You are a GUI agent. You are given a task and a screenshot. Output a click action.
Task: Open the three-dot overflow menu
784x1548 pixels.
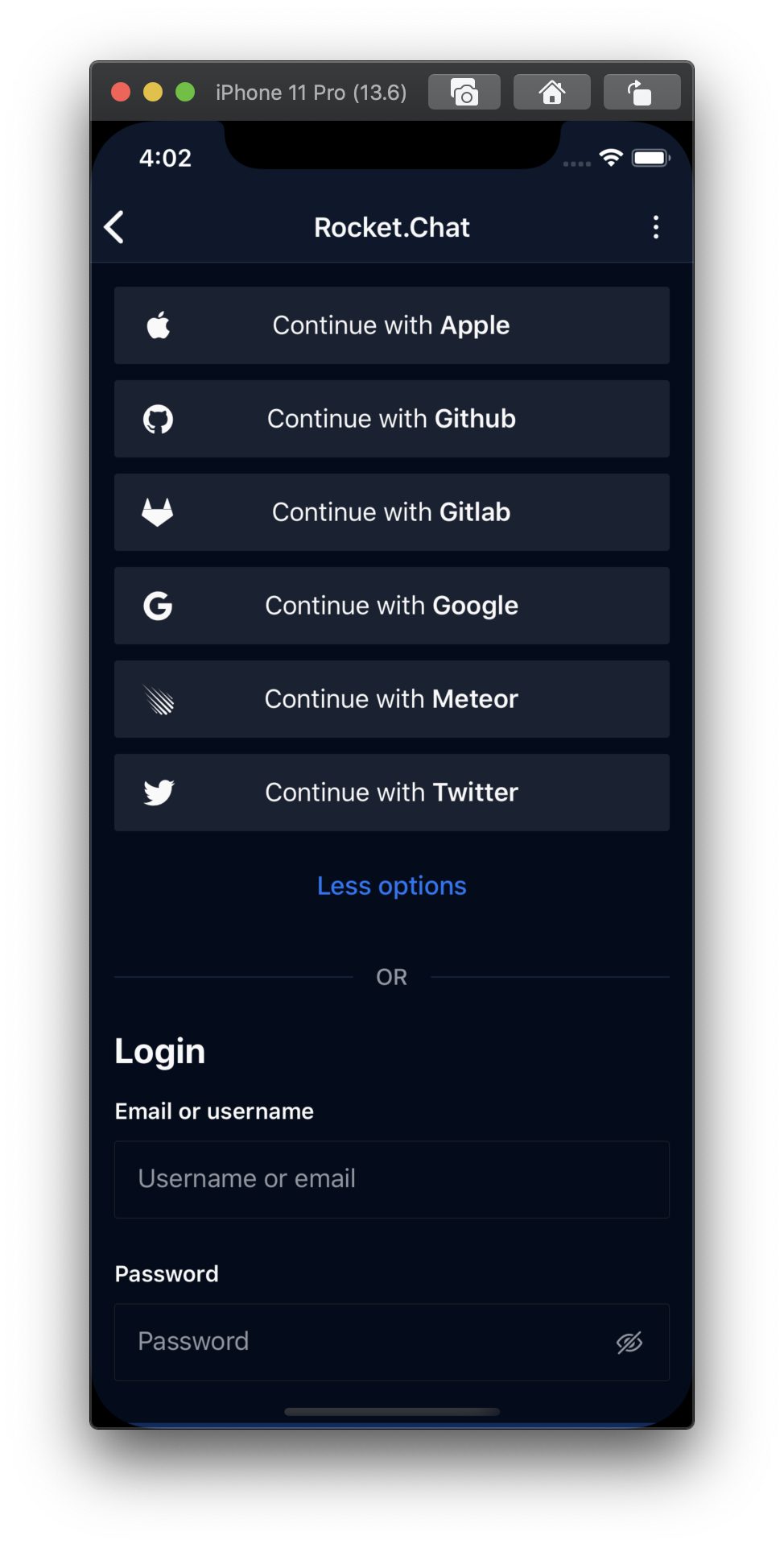pyautogui.click(x=656, y=227)
